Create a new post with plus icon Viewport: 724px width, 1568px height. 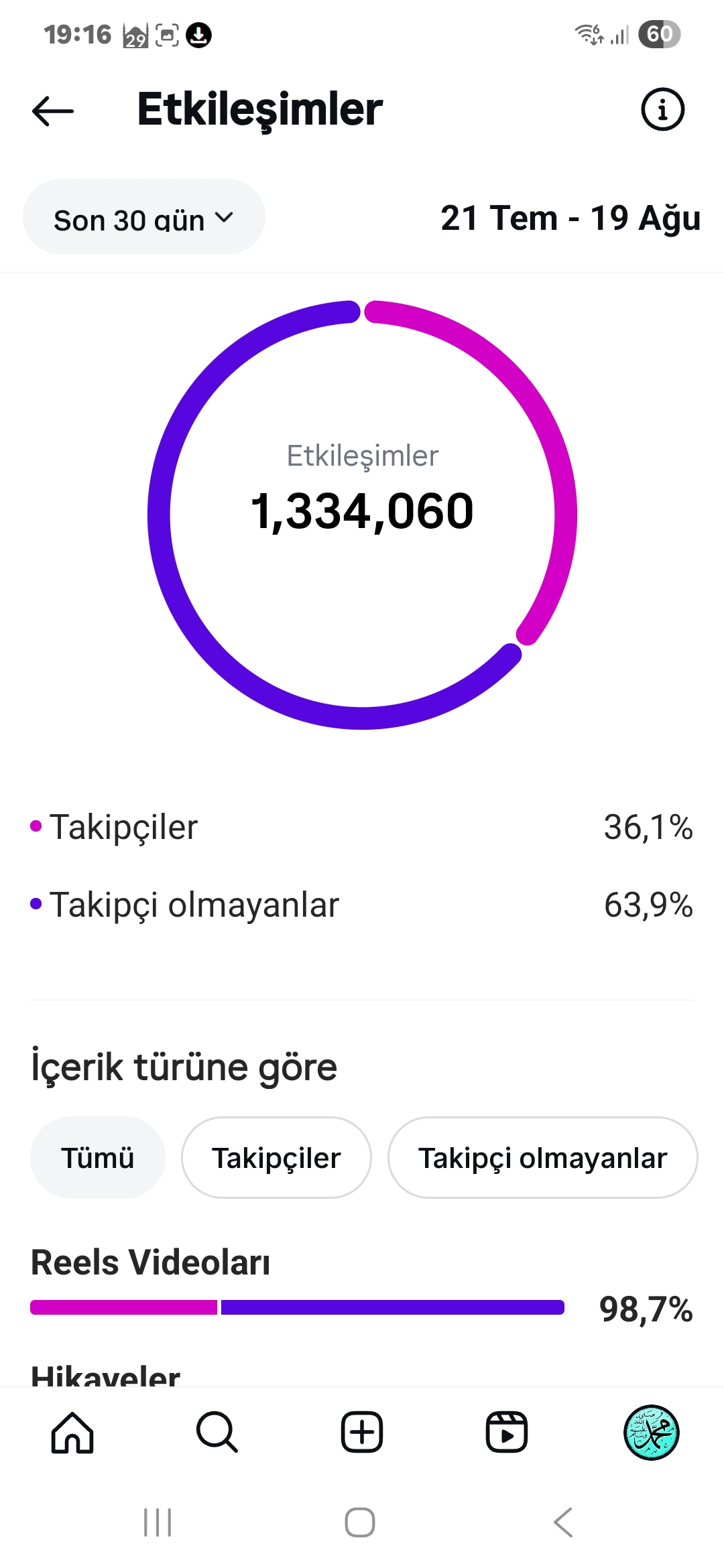pyautogui.click(x=362, y=1433)
